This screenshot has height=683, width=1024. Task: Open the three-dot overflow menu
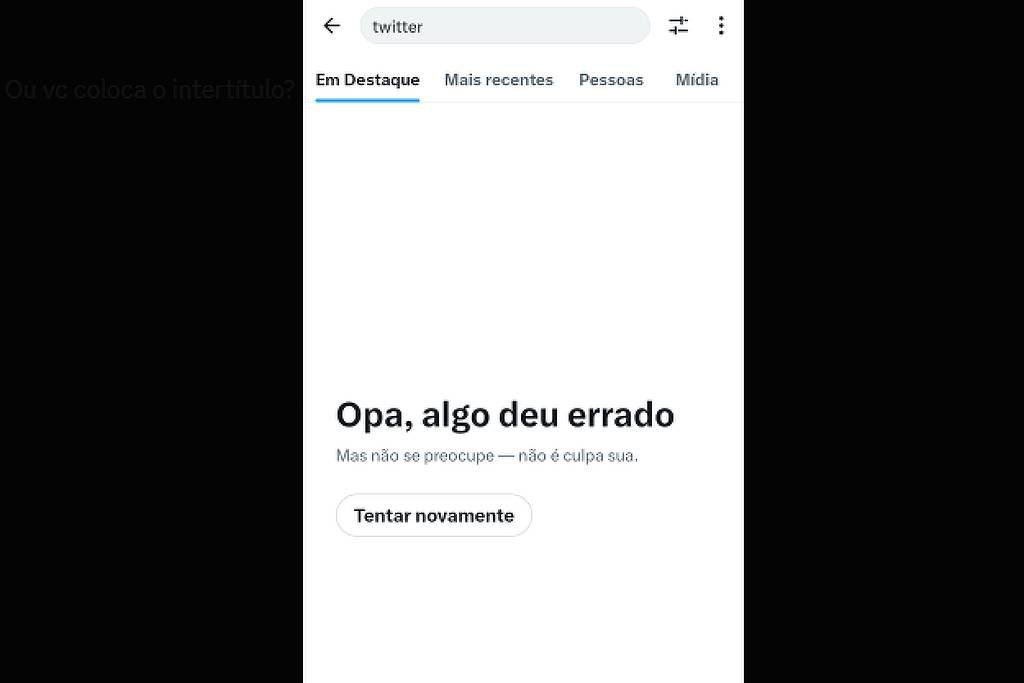pyautogui.click(x=721, y=26)
